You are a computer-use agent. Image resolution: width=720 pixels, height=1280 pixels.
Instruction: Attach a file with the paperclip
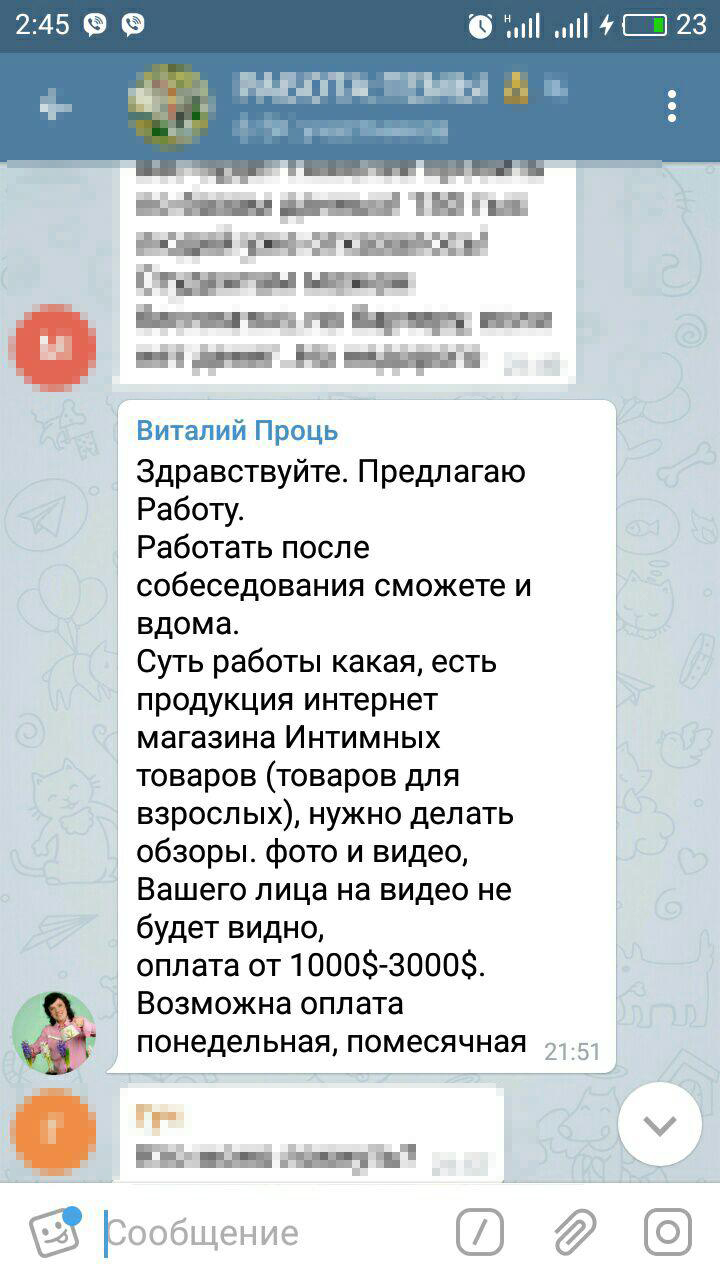[x=574, y=1232]
